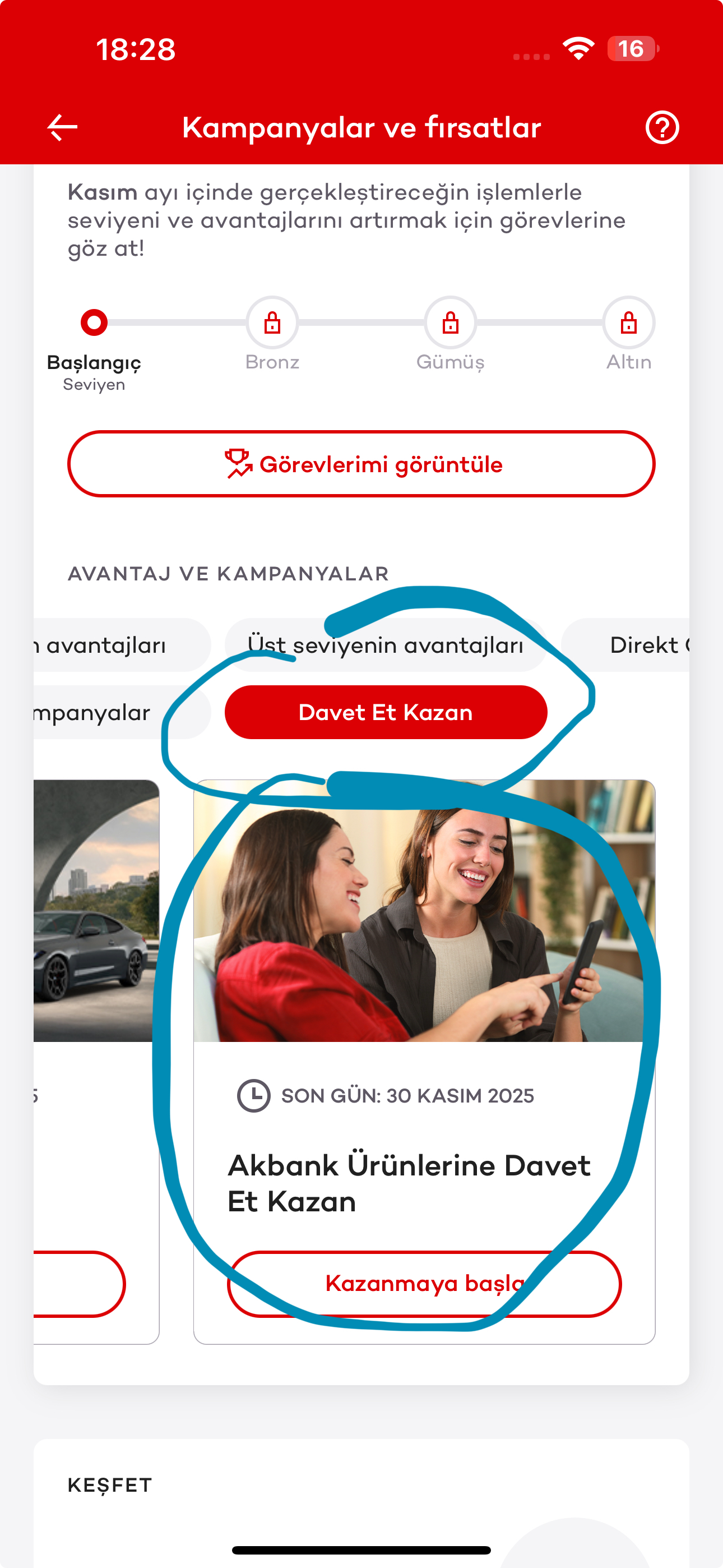Image resolution: width=723 pixels, height=1568 pixels.
Task: Open Akbank Ürünlerine Davet Et Kazan card
Action: coord(424,1062)
